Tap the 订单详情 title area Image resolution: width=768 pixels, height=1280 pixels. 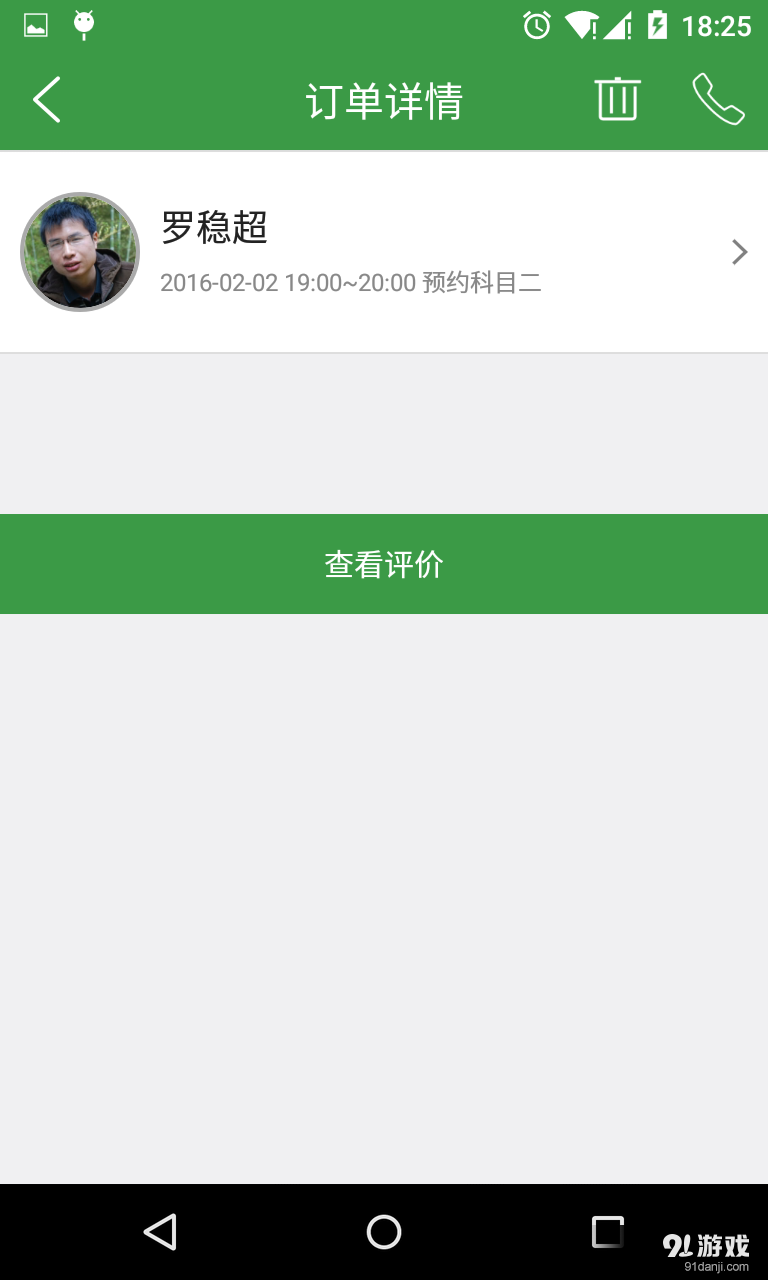(x=384, y=99)
